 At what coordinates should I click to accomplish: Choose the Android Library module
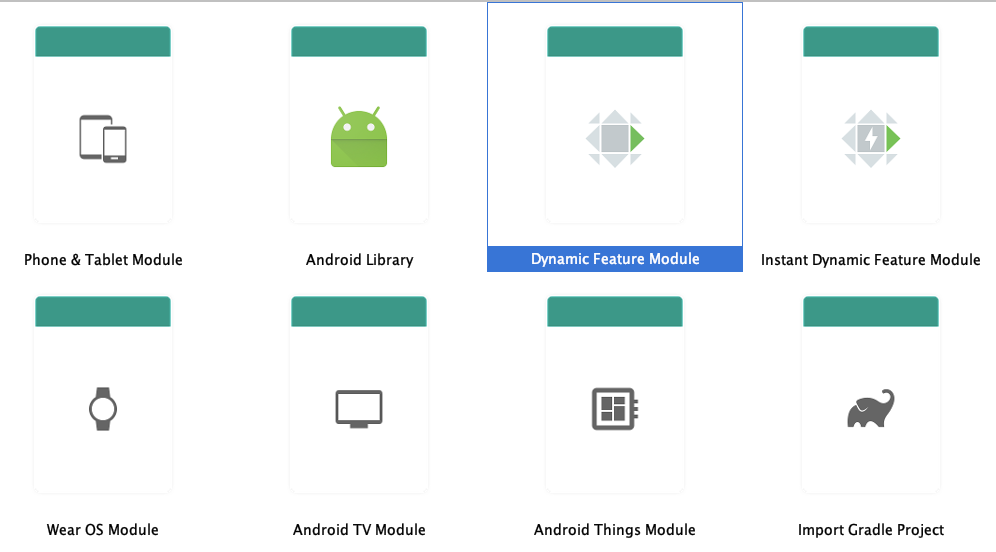coord(359,138)
